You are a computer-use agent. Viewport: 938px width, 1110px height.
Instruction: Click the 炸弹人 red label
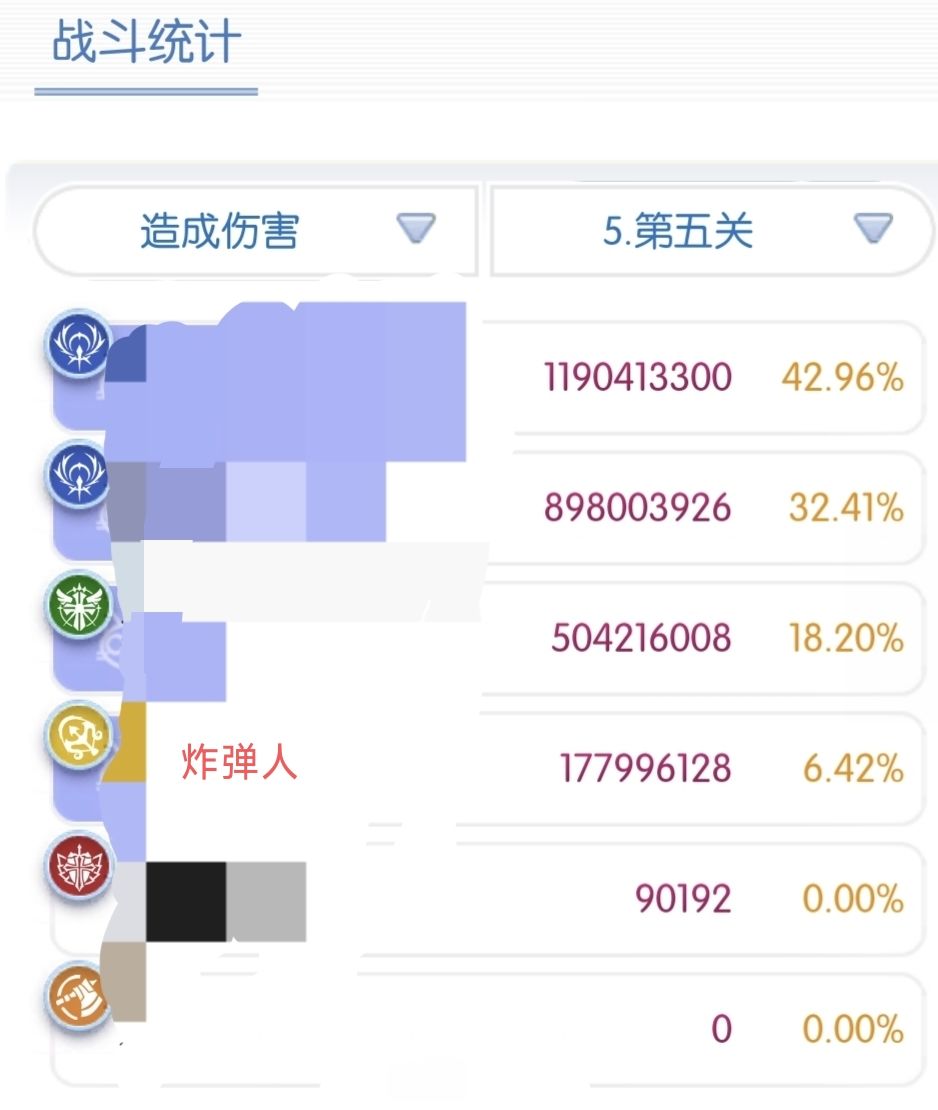coord(239,761)
